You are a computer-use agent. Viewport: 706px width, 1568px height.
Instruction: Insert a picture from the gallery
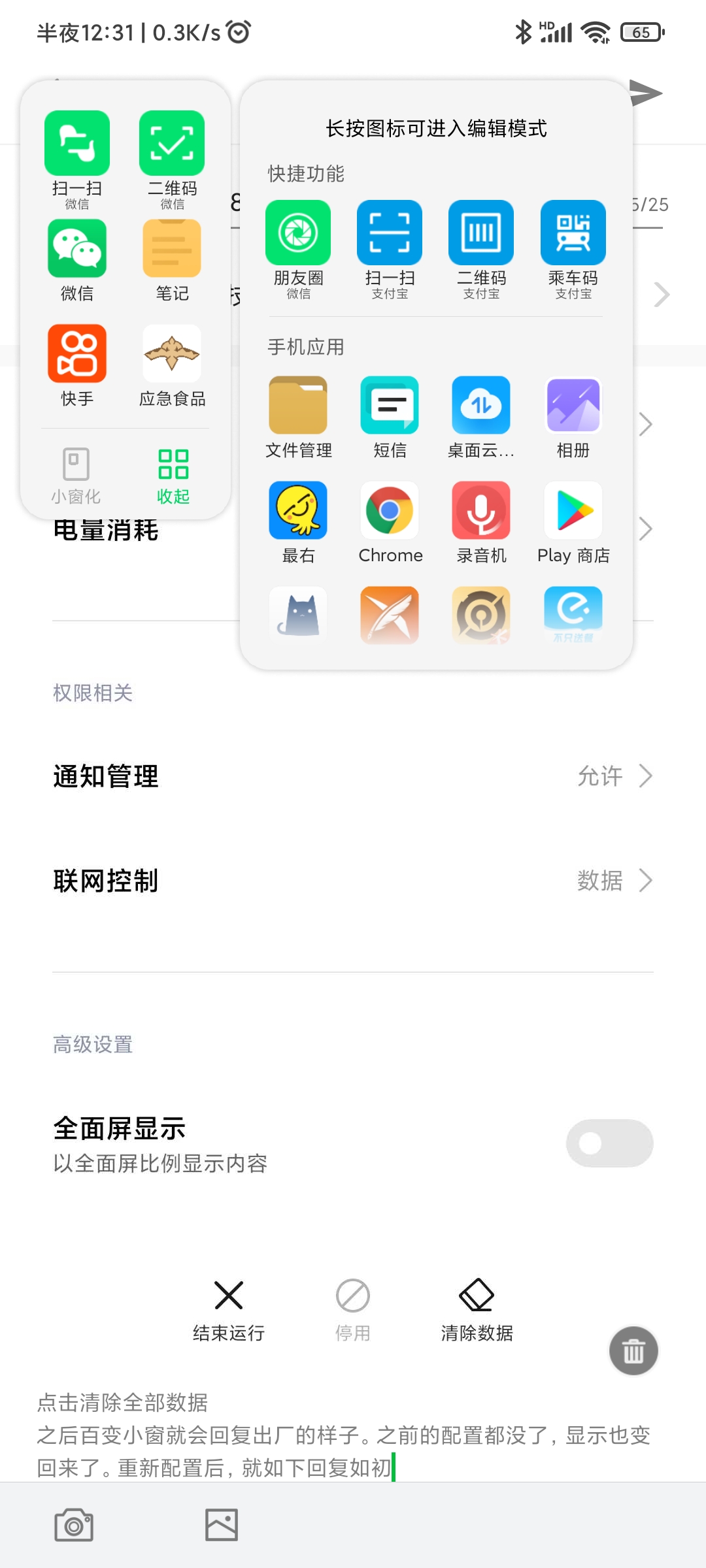(x=222, y=1525)
